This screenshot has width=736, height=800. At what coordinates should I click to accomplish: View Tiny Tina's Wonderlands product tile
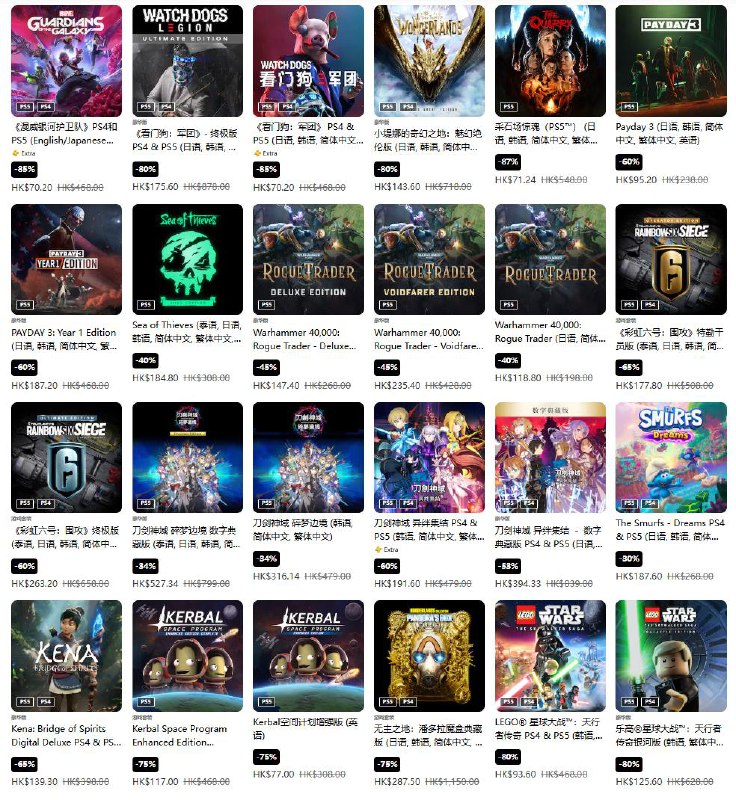click(429, 60)
